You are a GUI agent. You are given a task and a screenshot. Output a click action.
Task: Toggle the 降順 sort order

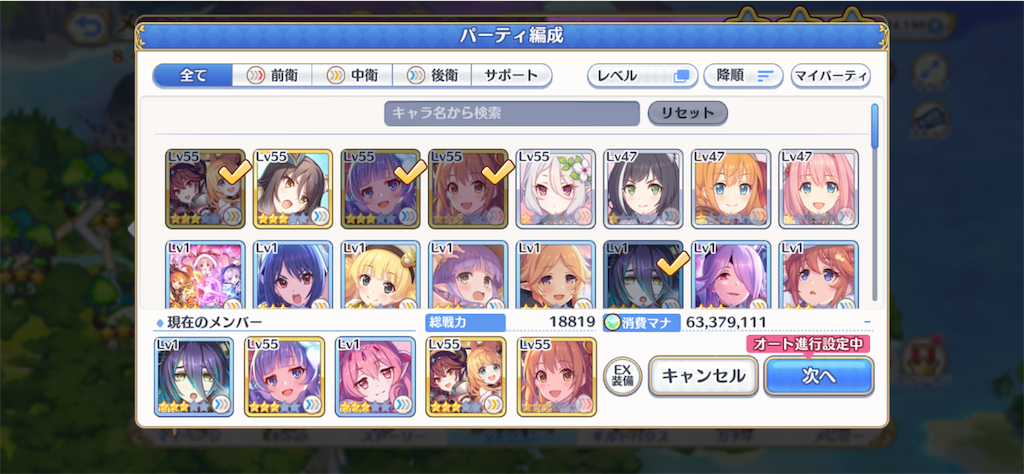(x=744, y=76)
